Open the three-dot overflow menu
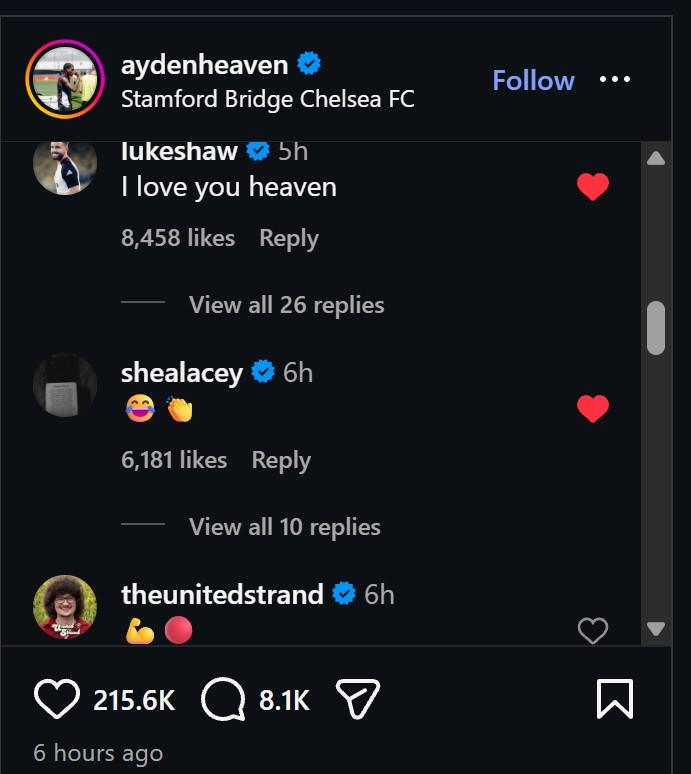Screen dimensions: 691x774 615,80
